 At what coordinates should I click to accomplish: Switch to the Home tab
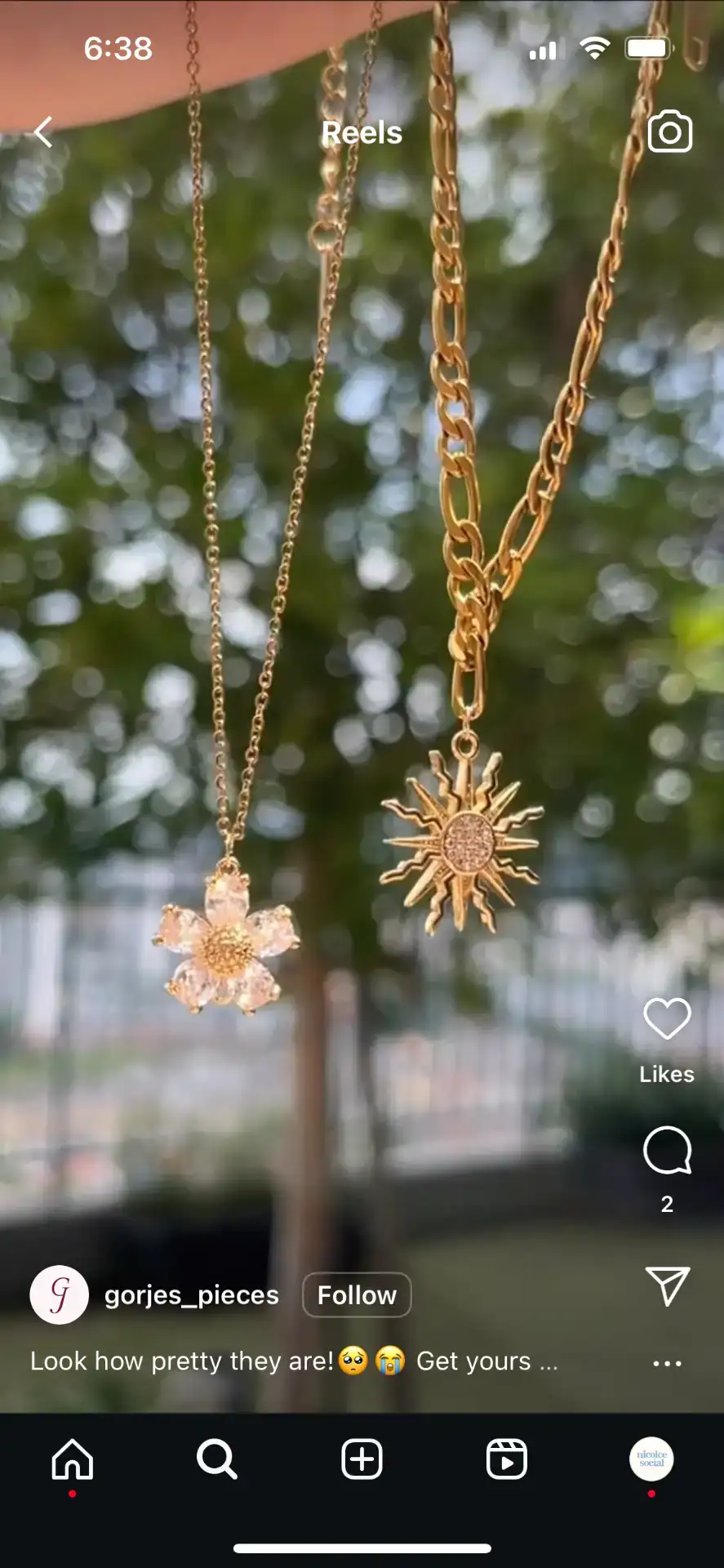click(73, 1459)
